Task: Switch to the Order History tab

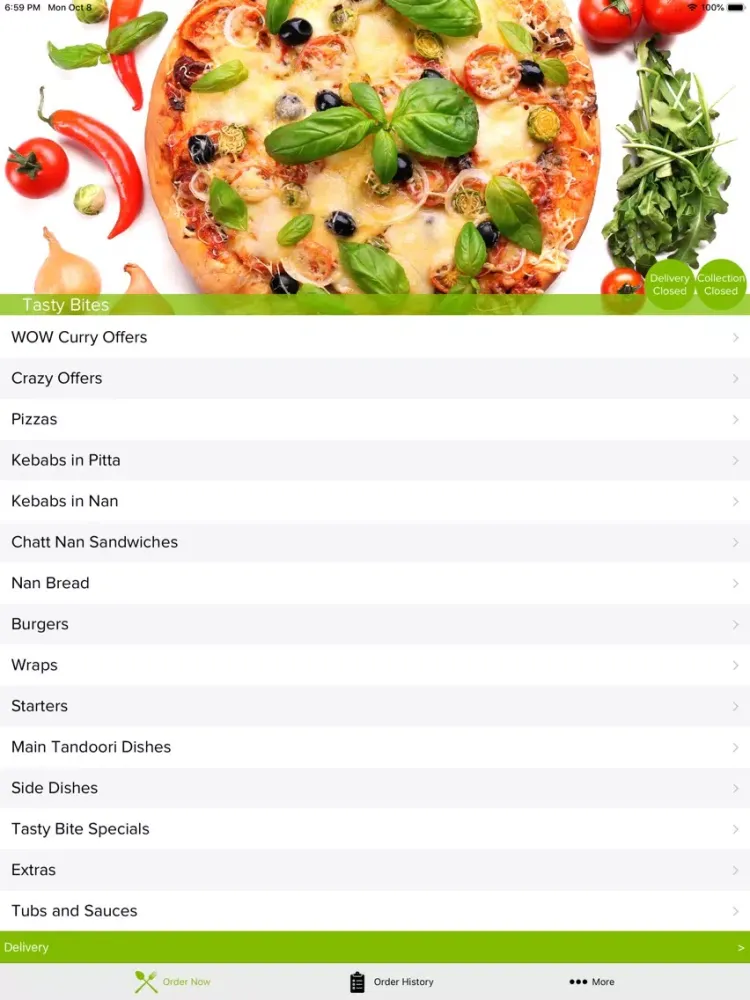Action: pos(392,982)
